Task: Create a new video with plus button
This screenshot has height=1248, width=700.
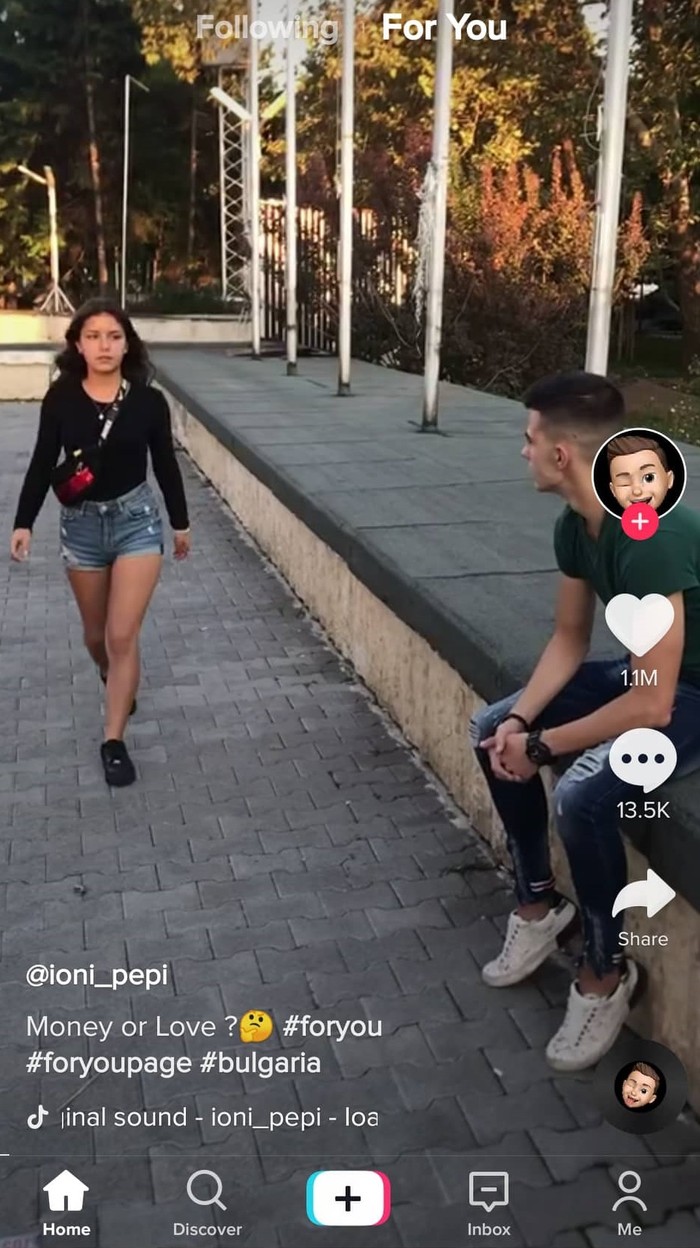Action: (x=348, y=1198)
